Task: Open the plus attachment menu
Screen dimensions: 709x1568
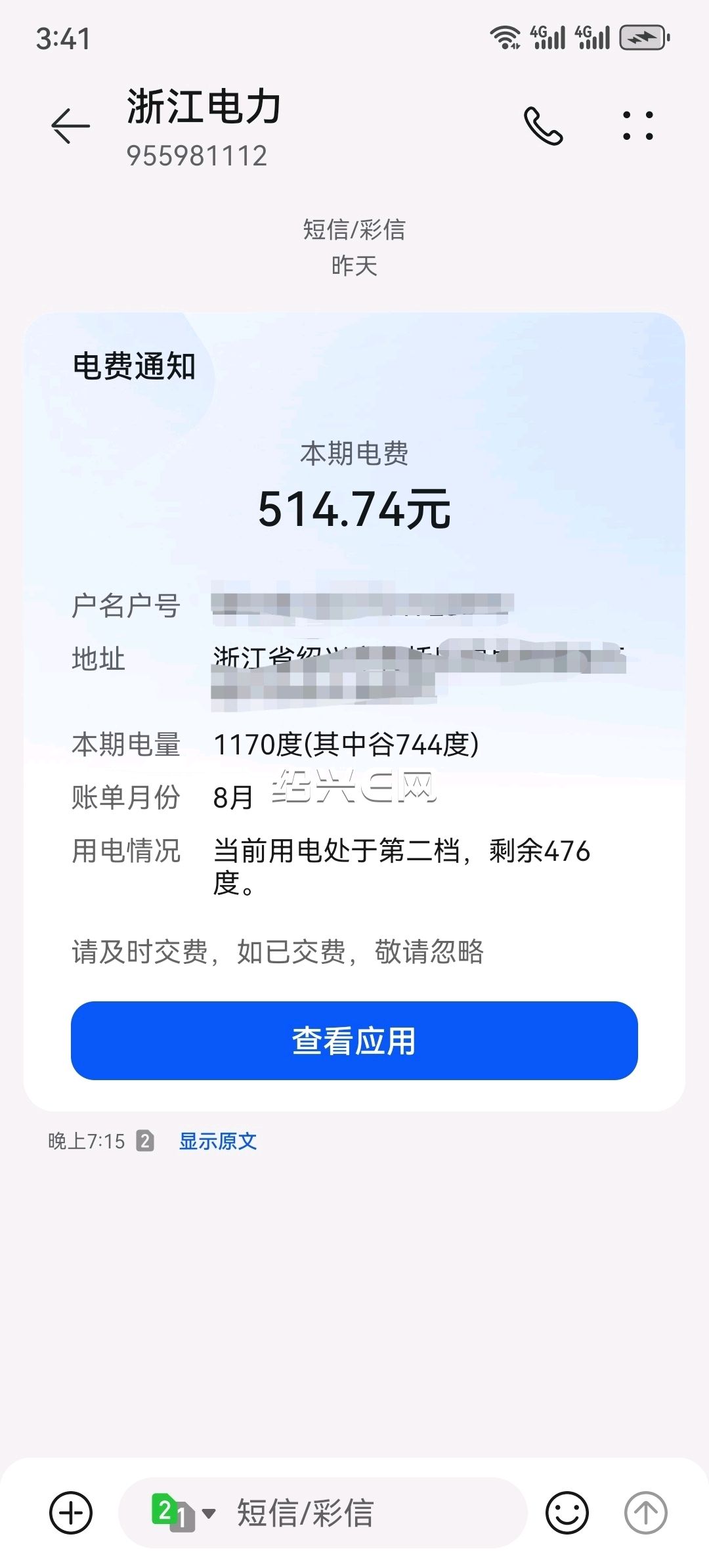Action: point(71,1513)
